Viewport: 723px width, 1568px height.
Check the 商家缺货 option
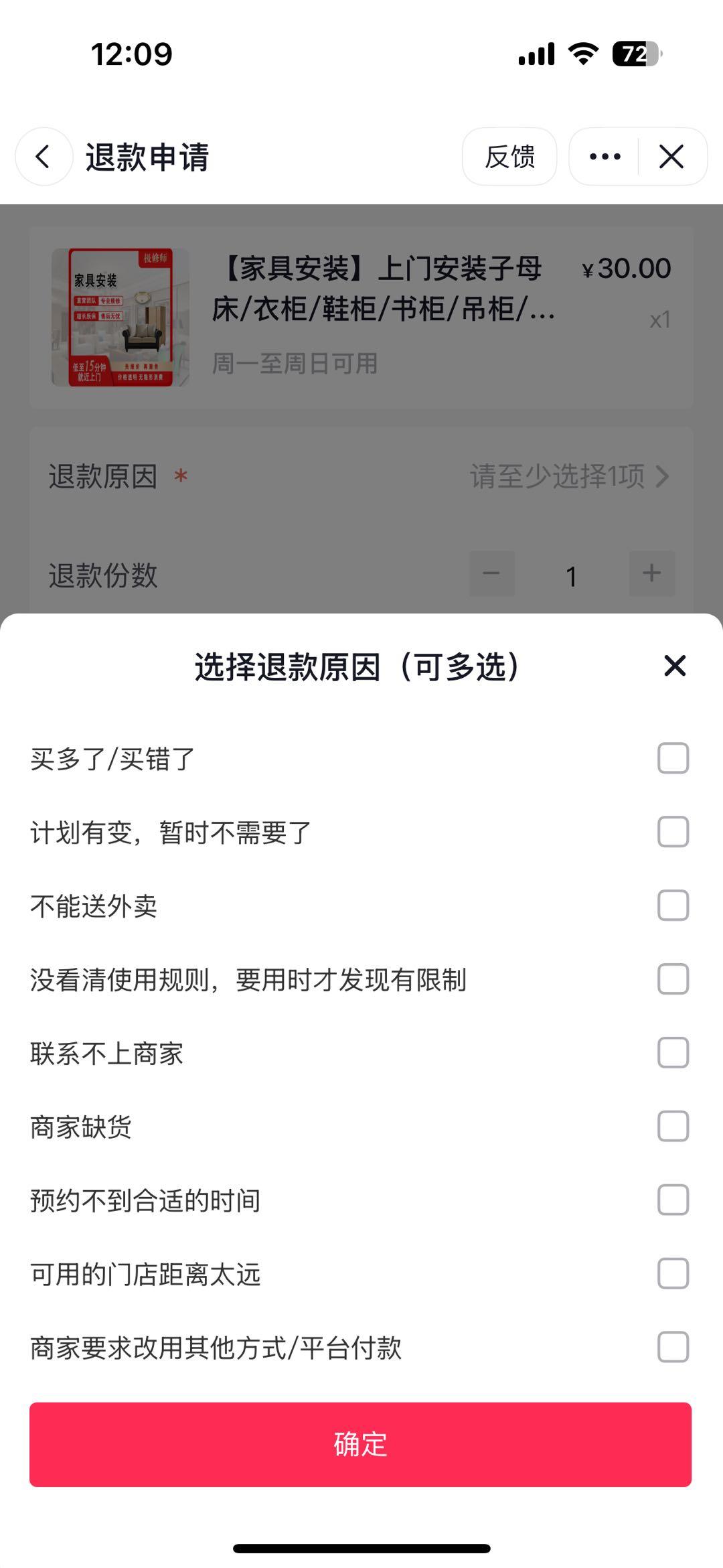click(x=673, y=1127)
